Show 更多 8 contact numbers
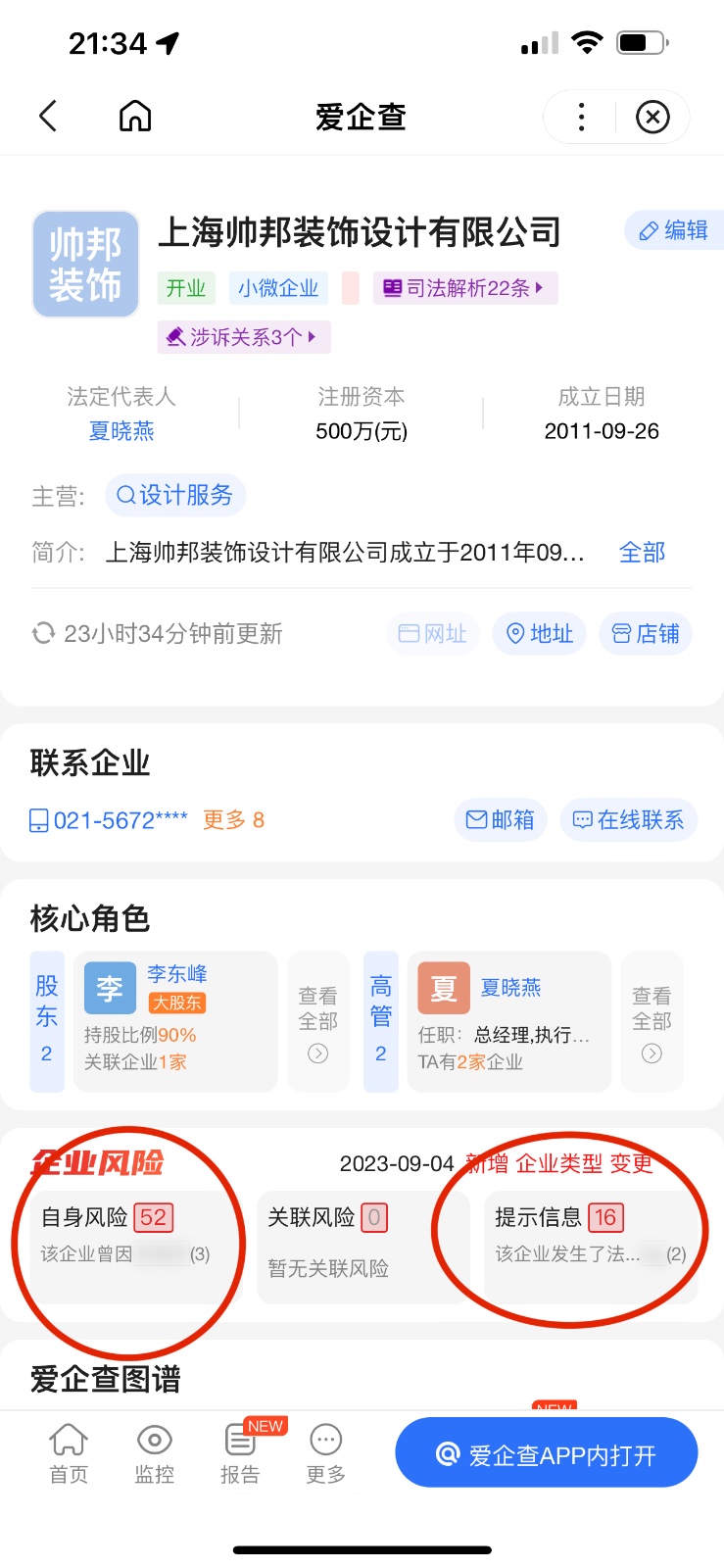 pos(233,820)
